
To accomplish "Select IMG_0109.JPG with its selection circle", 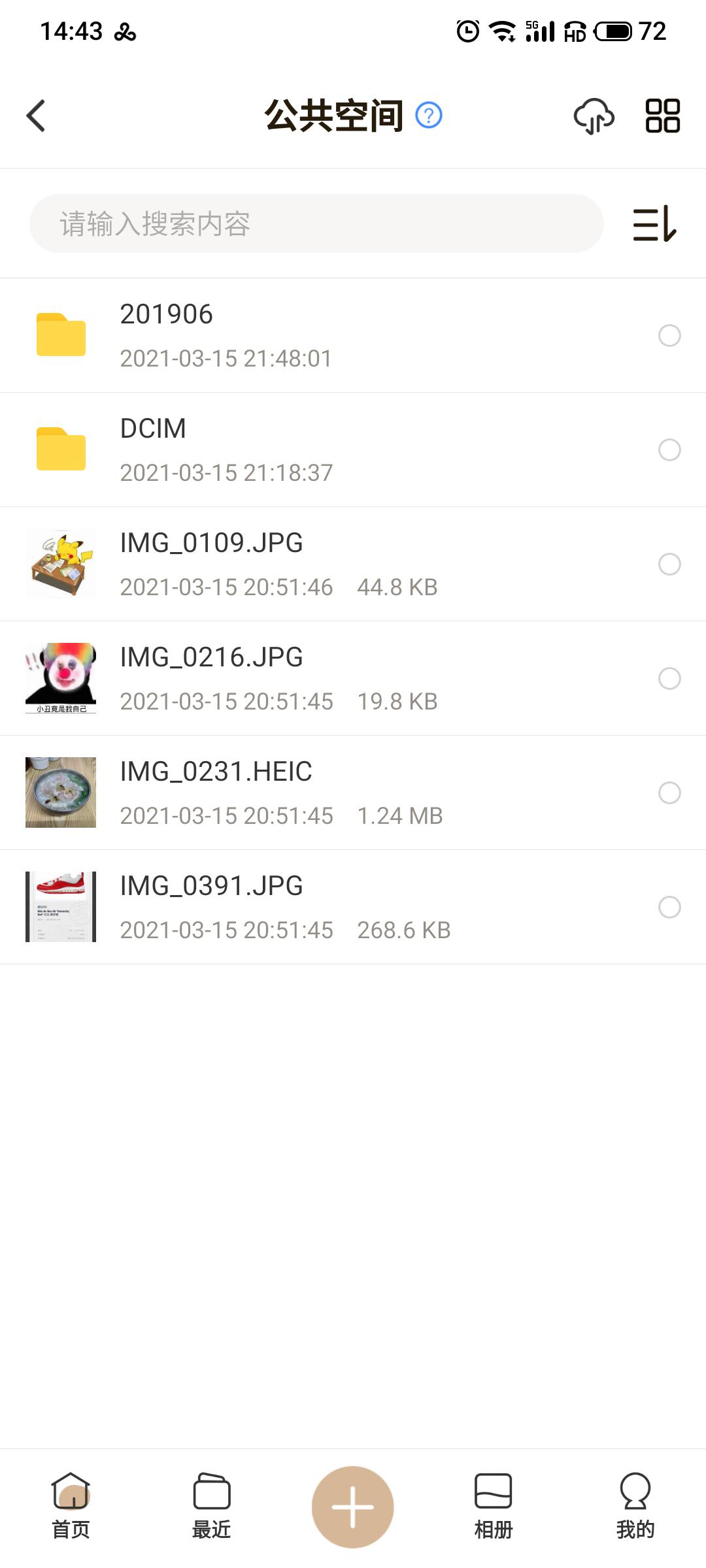I will 669,564.
